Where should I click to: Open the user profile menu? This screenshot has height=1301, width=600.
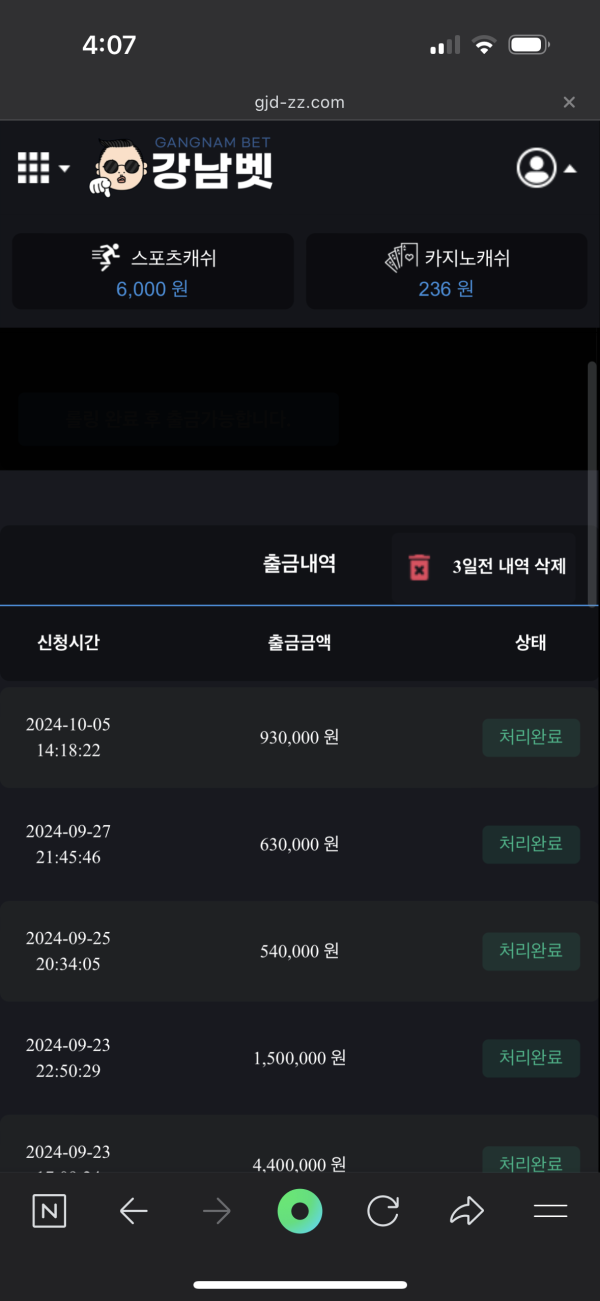coord(545,168)
